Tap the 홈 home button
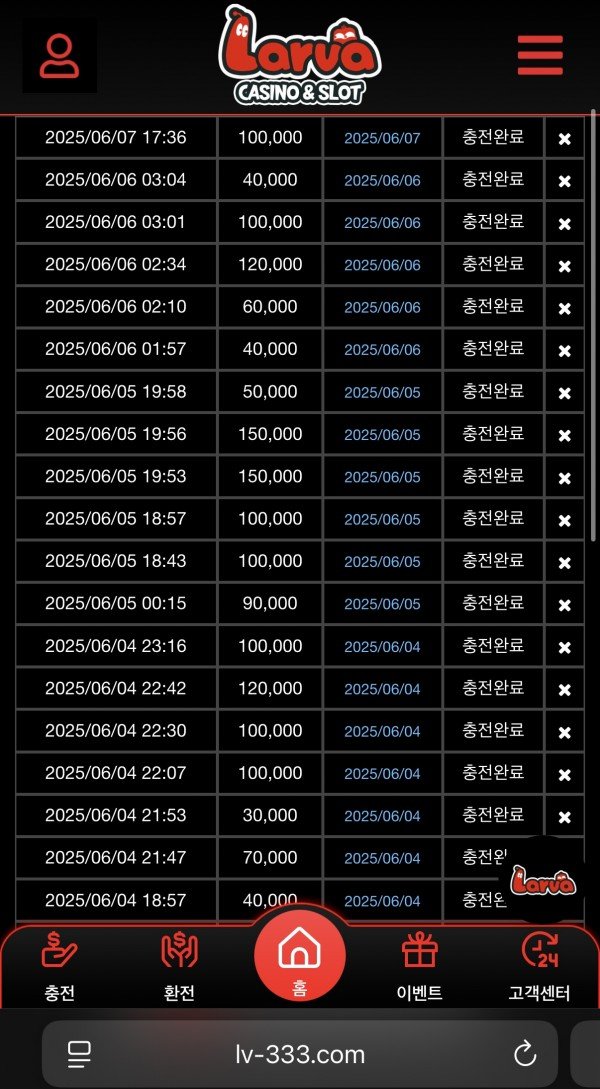The image size is (600, 1089). 299,955
